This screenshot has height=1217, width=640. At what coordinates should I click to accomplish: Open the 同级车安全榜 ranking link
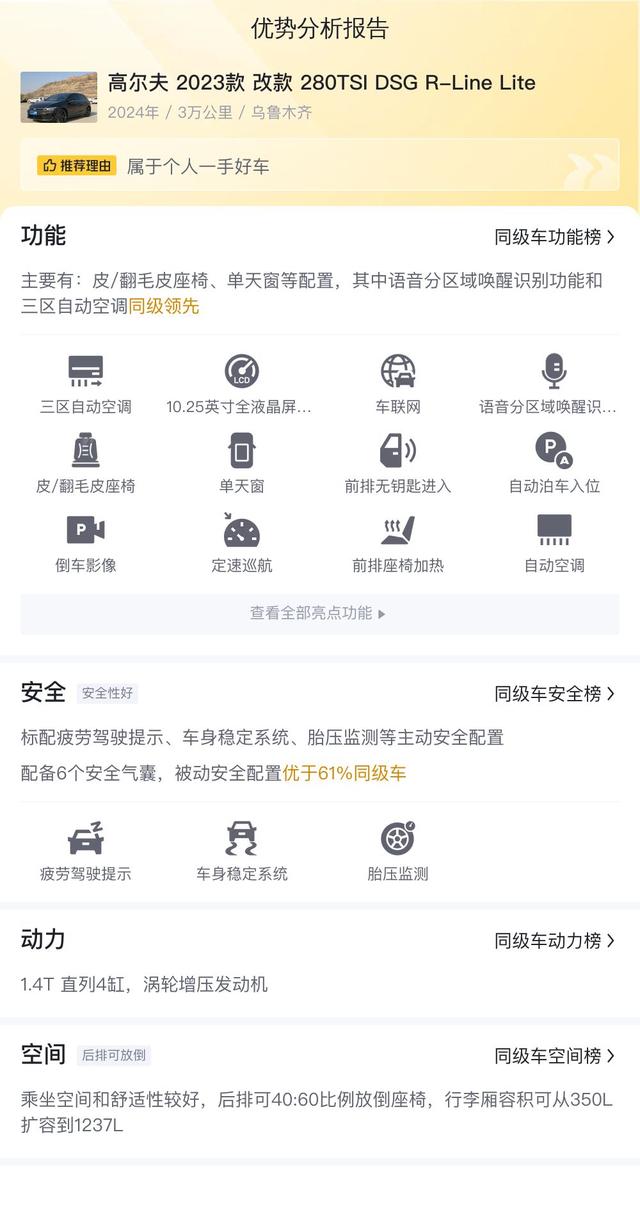pos(555,693)
